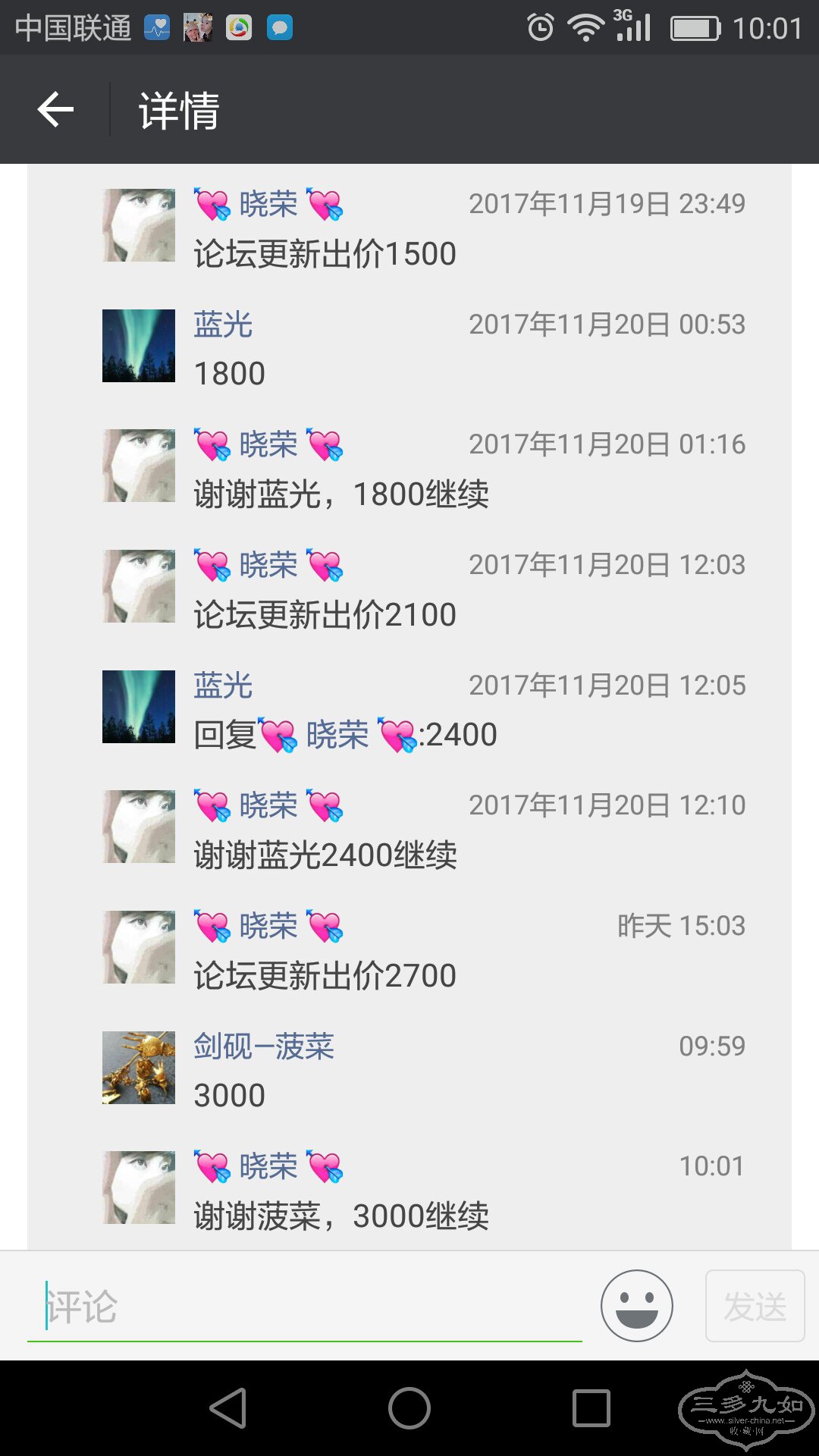Tap the 发送 send button
Screen dimensions: 819x1456
pos(755,1306)
